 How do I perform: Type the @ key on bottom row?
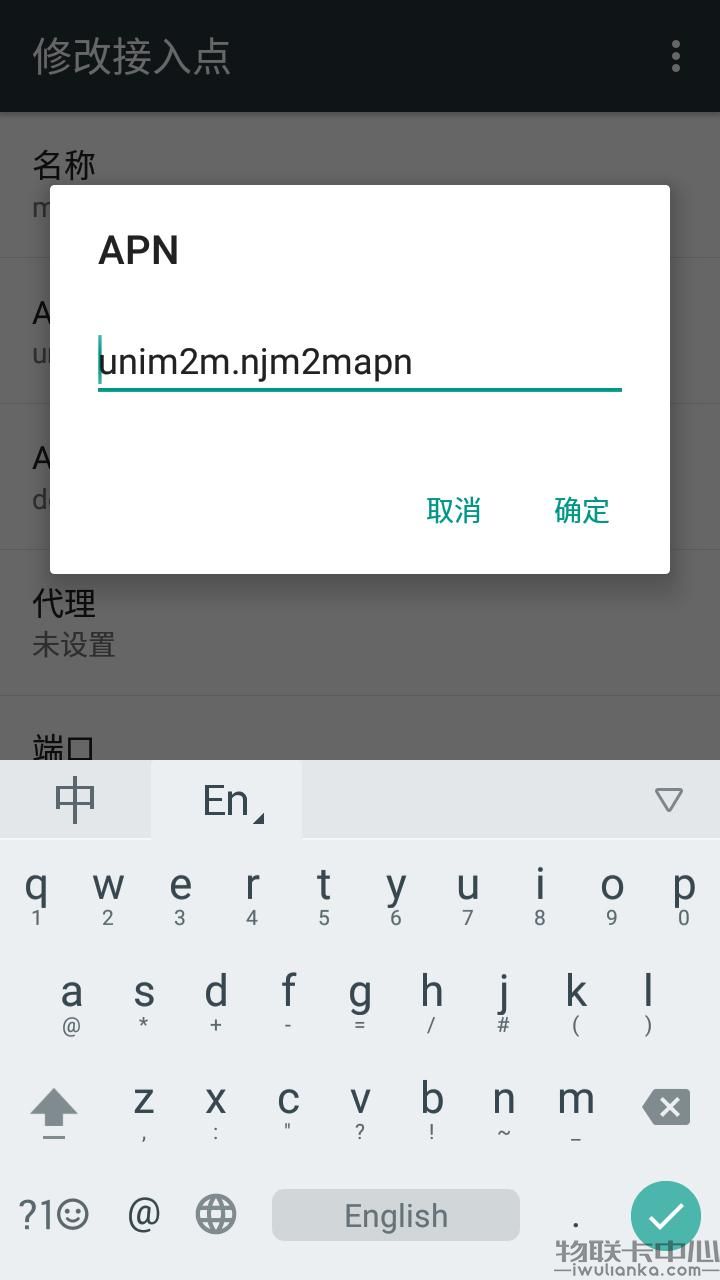(144, 1215)
